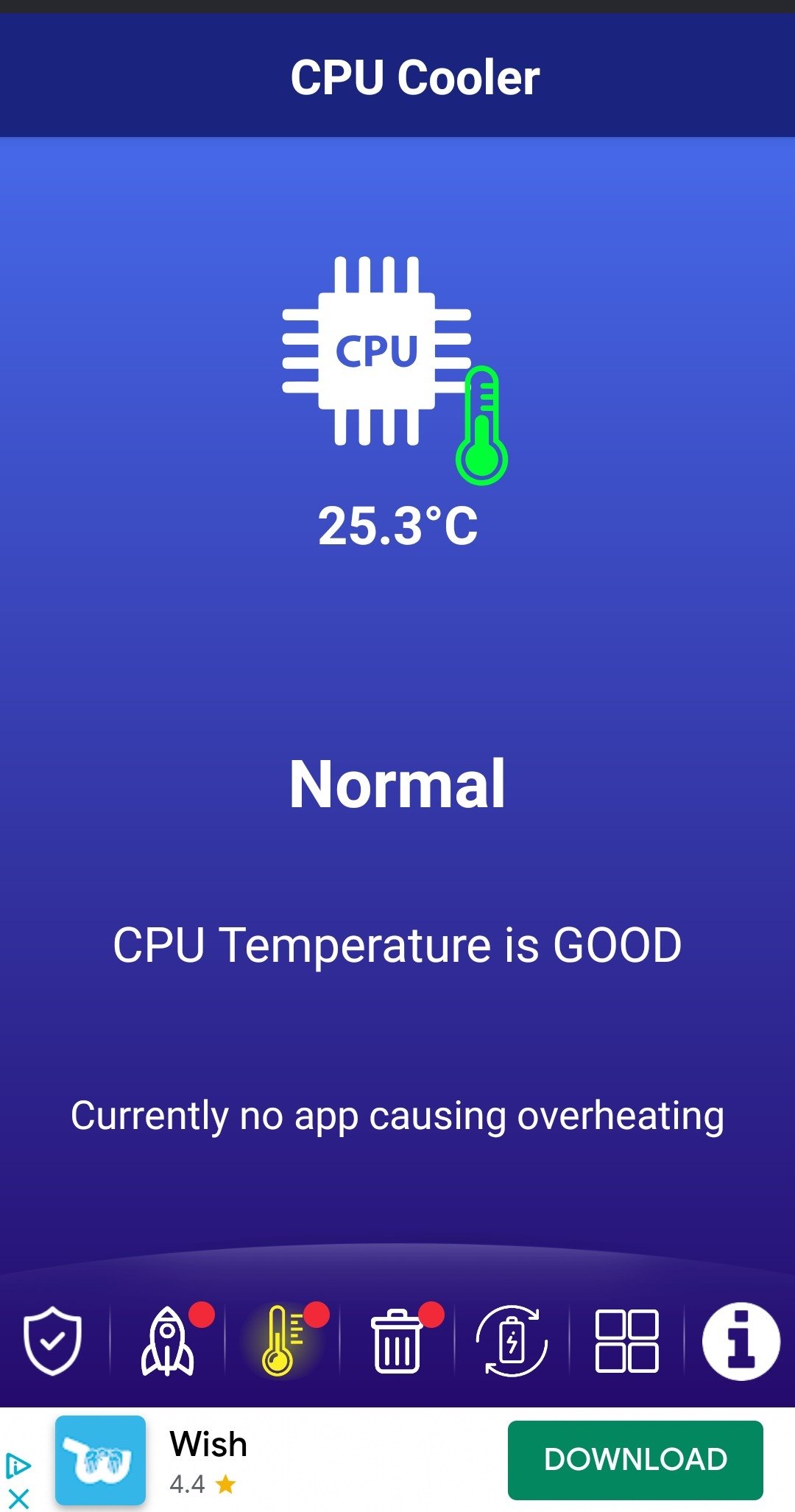Switch to the battery saver tab
This screenshot has height=1512, width=795.
coord(512,1340)
